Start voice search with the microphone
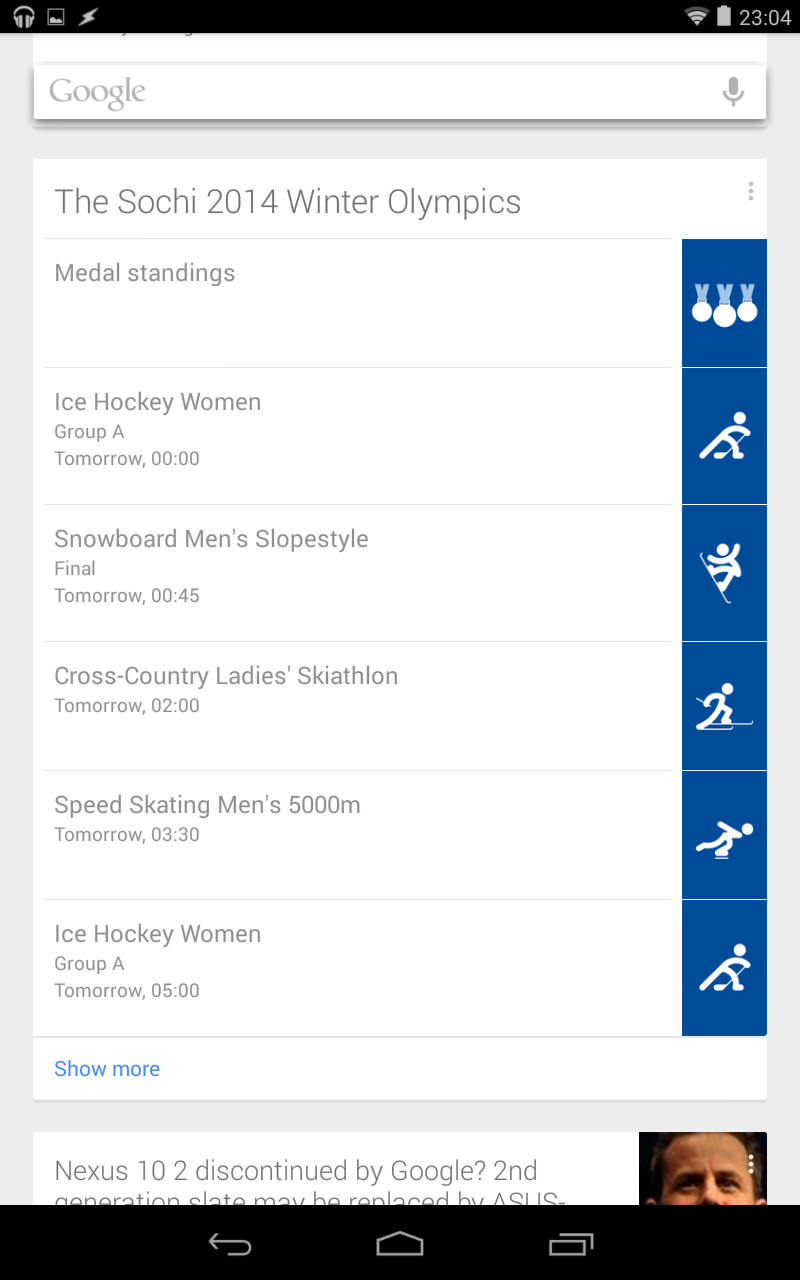 [x=733, y=92]
